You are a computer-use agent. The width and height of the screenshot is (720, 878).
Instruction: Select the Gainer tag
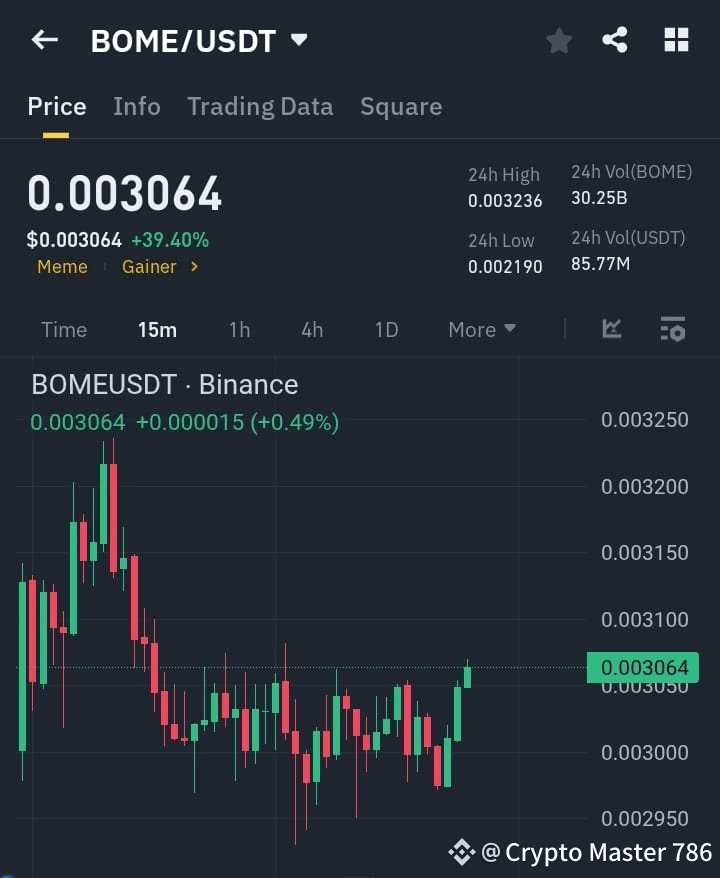click(x=149, y=267)
